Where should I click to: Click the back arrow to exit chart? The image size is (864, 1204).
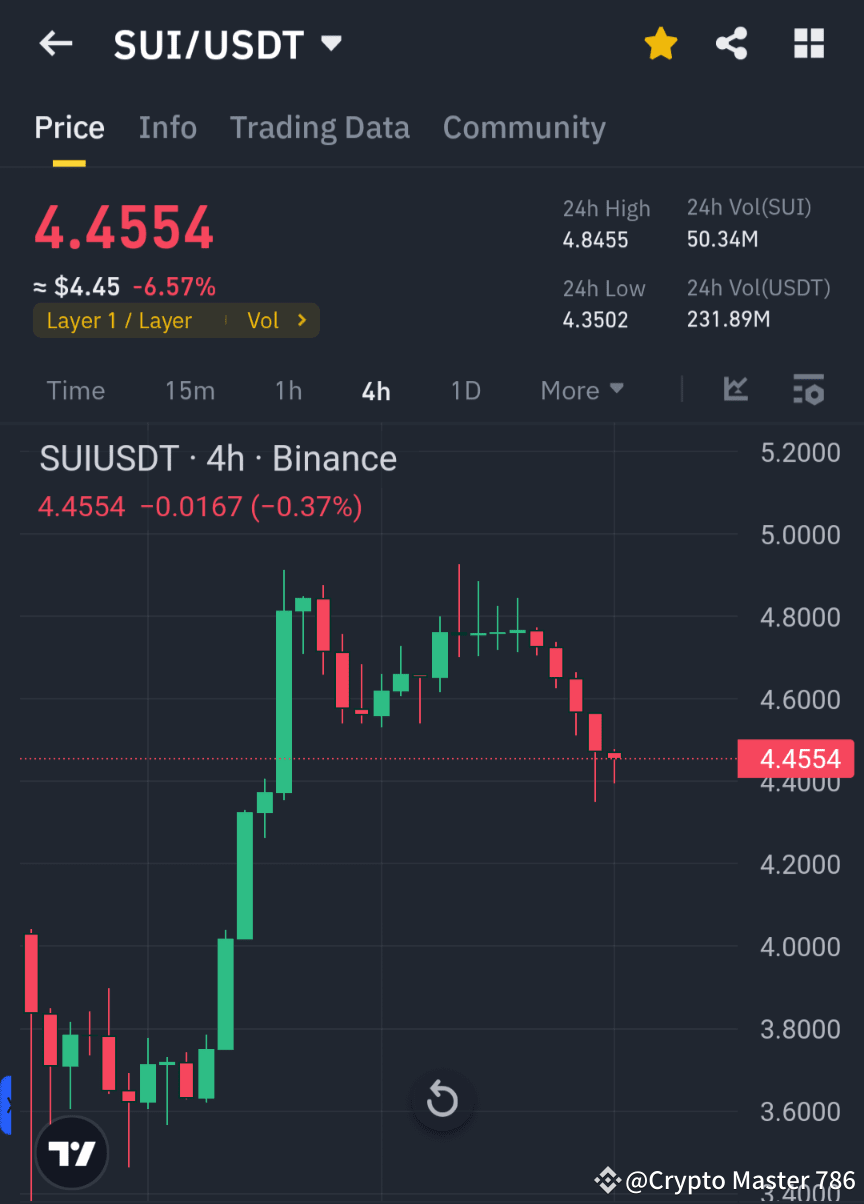(x=55, y=43)
